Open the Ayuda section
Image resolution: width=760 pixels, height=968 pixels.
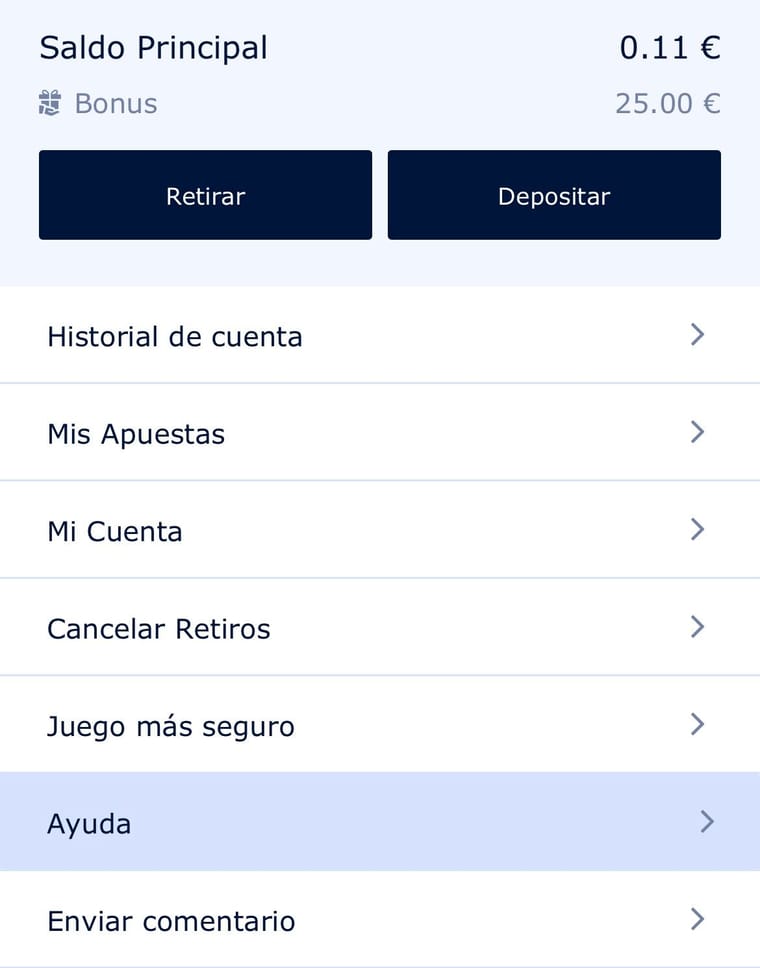378,823
